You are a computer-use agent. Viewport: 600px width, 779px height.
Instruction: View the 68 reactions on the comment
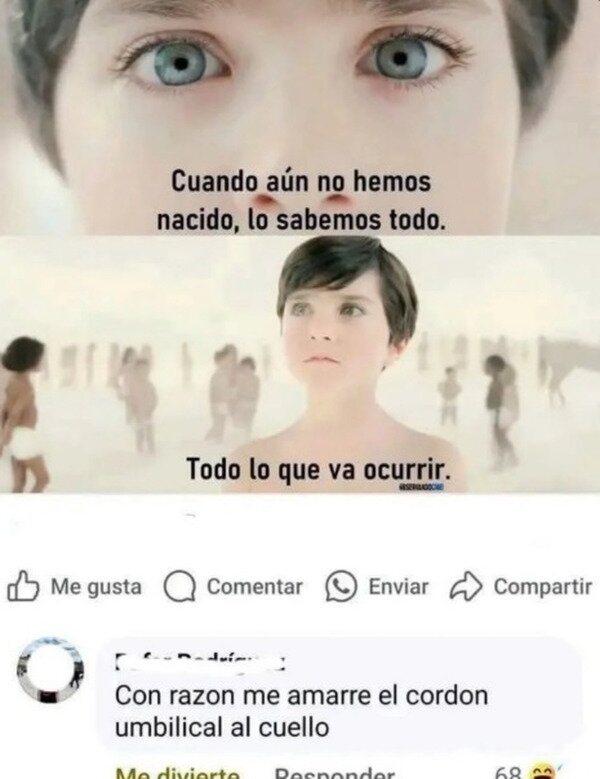tap(530, 773)
